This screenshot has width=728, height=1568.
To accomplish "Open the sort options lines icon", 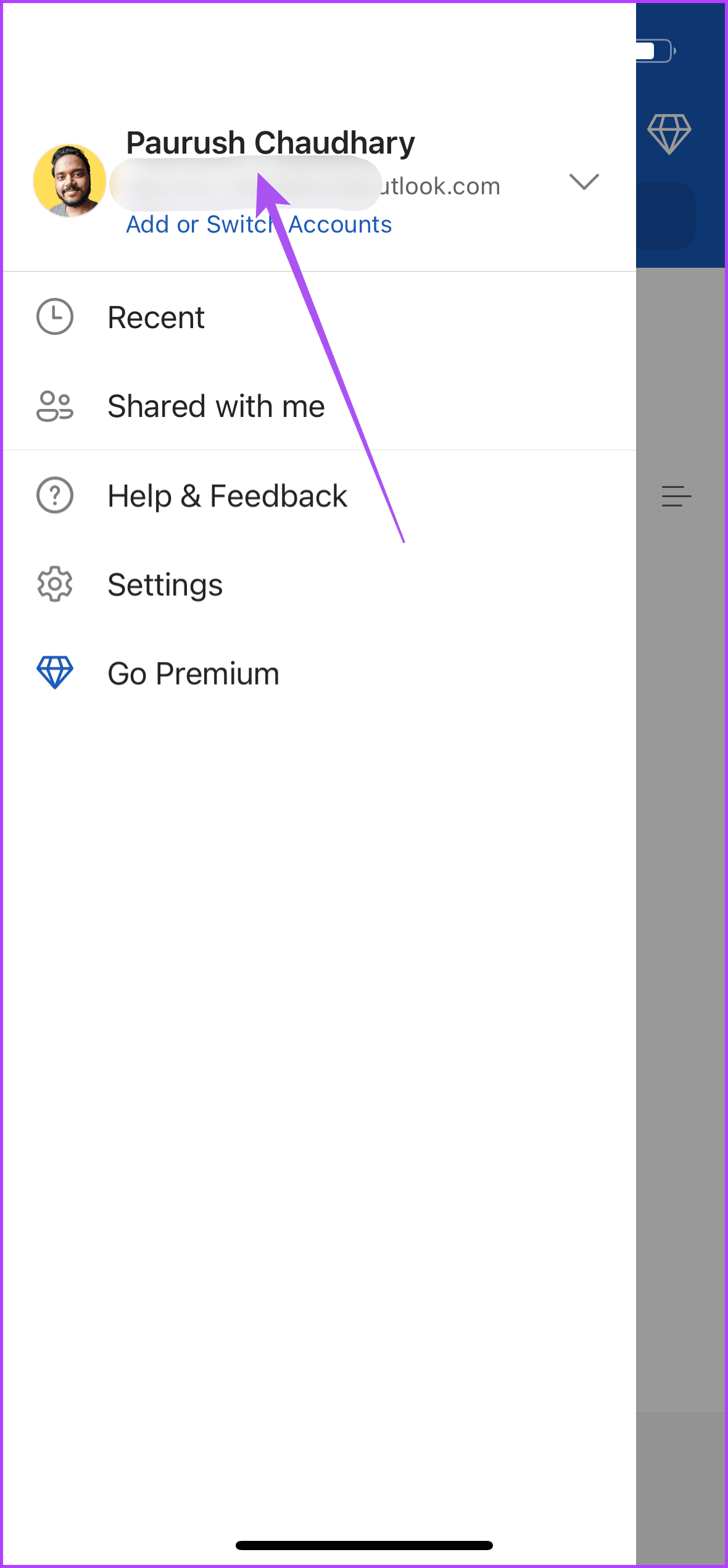I will [677, 497].
